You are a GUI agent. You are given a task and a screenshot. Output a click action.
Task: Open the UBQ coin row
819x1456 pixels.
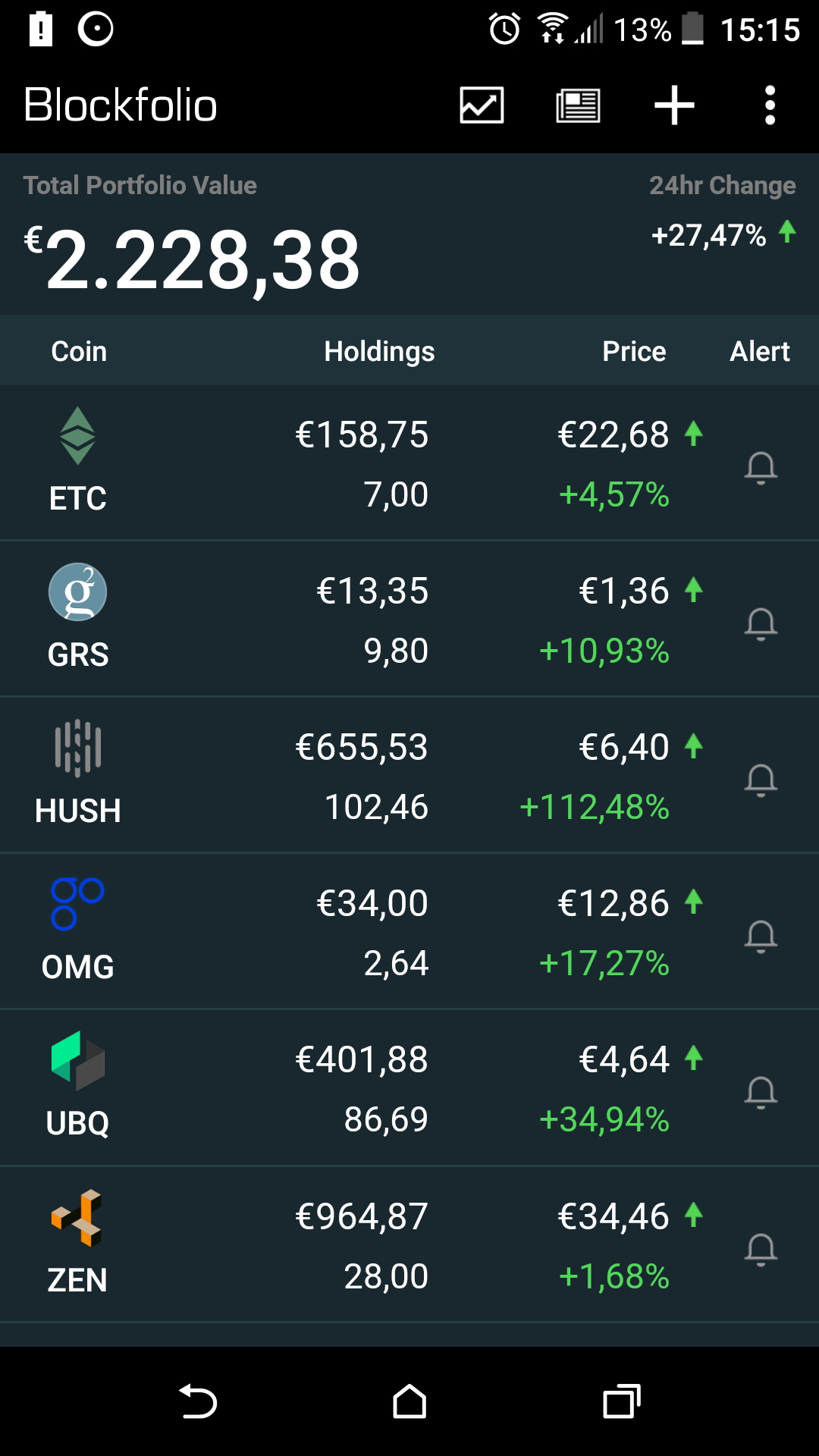(x=409, y=1087)
